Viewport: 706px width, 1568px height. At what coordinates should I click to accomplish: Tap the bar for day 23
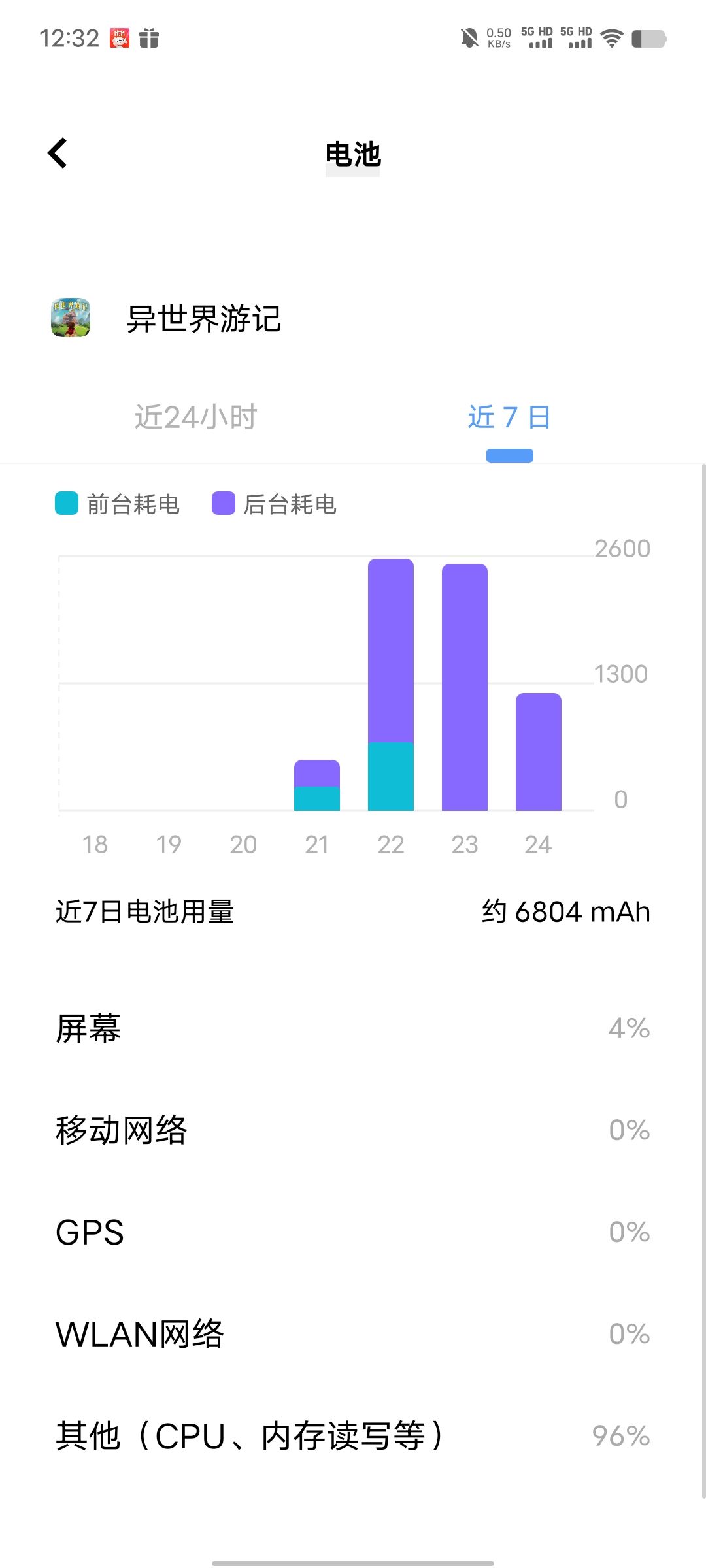pyautogui.click(x=465, y=687)
